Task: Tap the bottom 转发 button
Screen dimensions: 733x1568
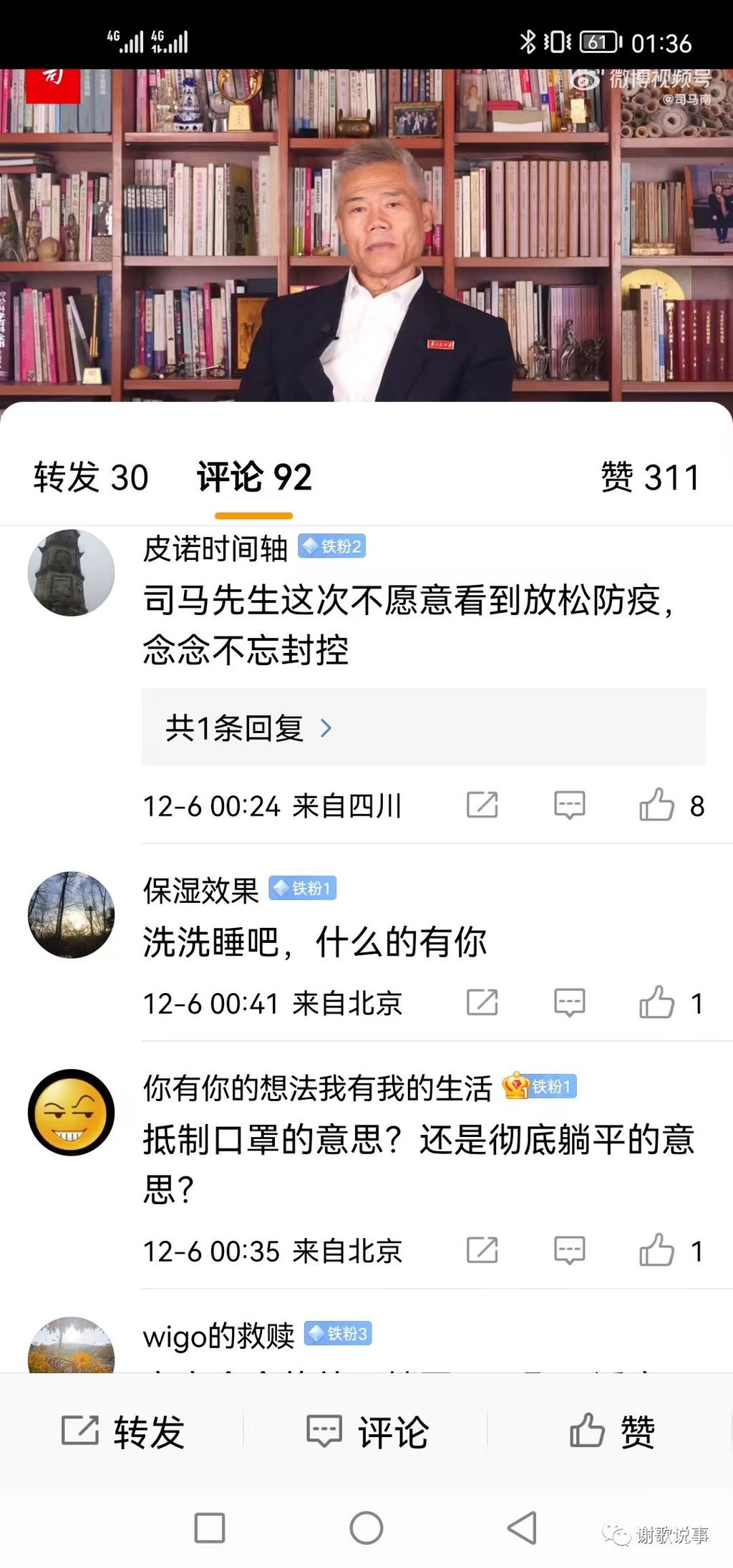Action: tap(123, 1432)
